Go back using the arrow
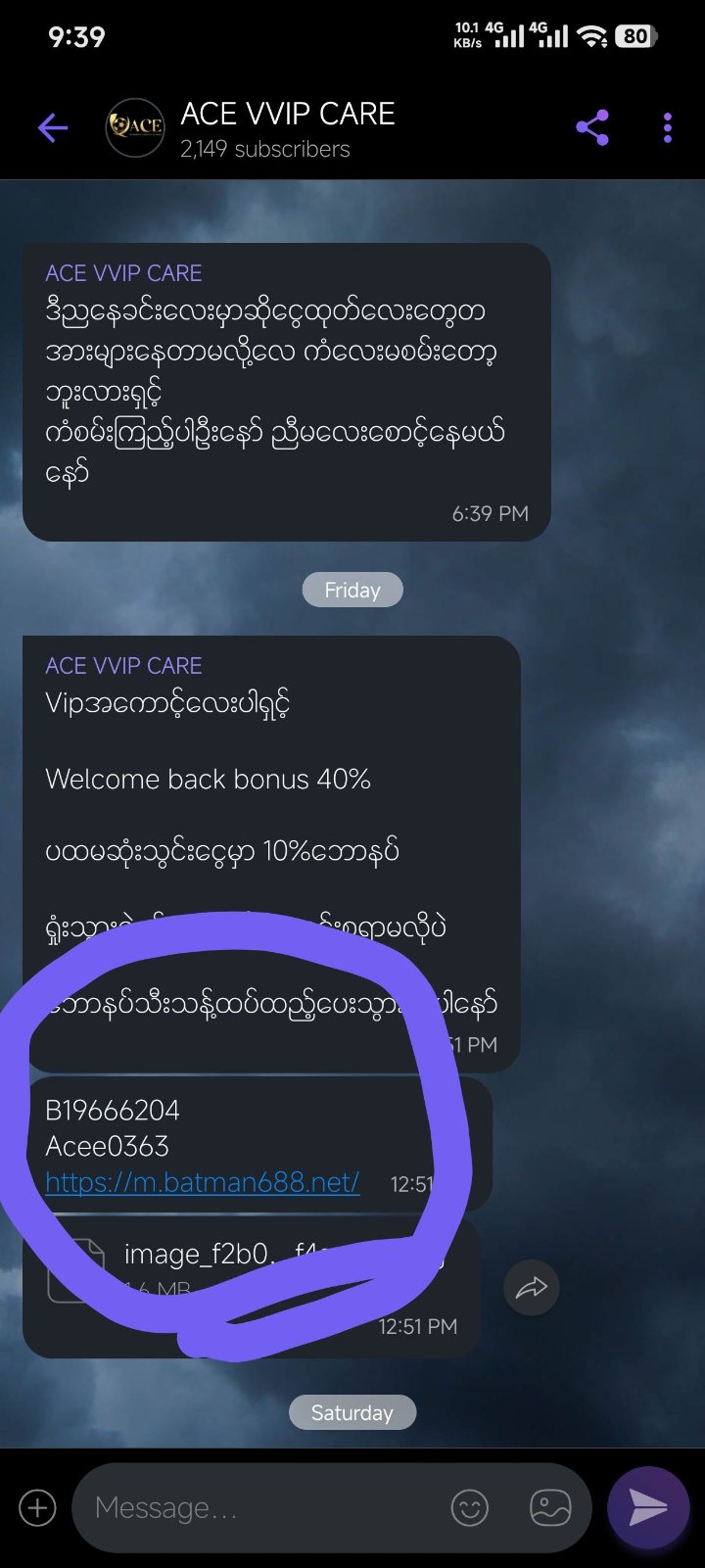This screenshot has height=1568, width=705. (53, 127)
